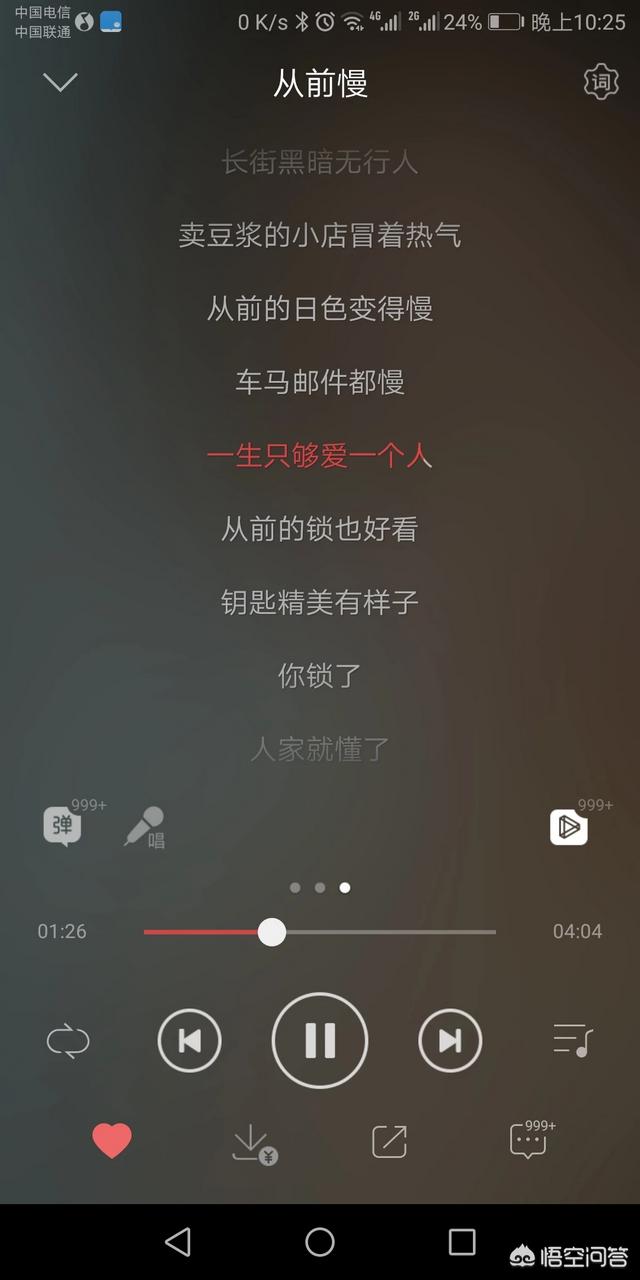The image size is (640, 1280).
Task: Open the danmaku bullet comments
Action: tap(63, 827)
